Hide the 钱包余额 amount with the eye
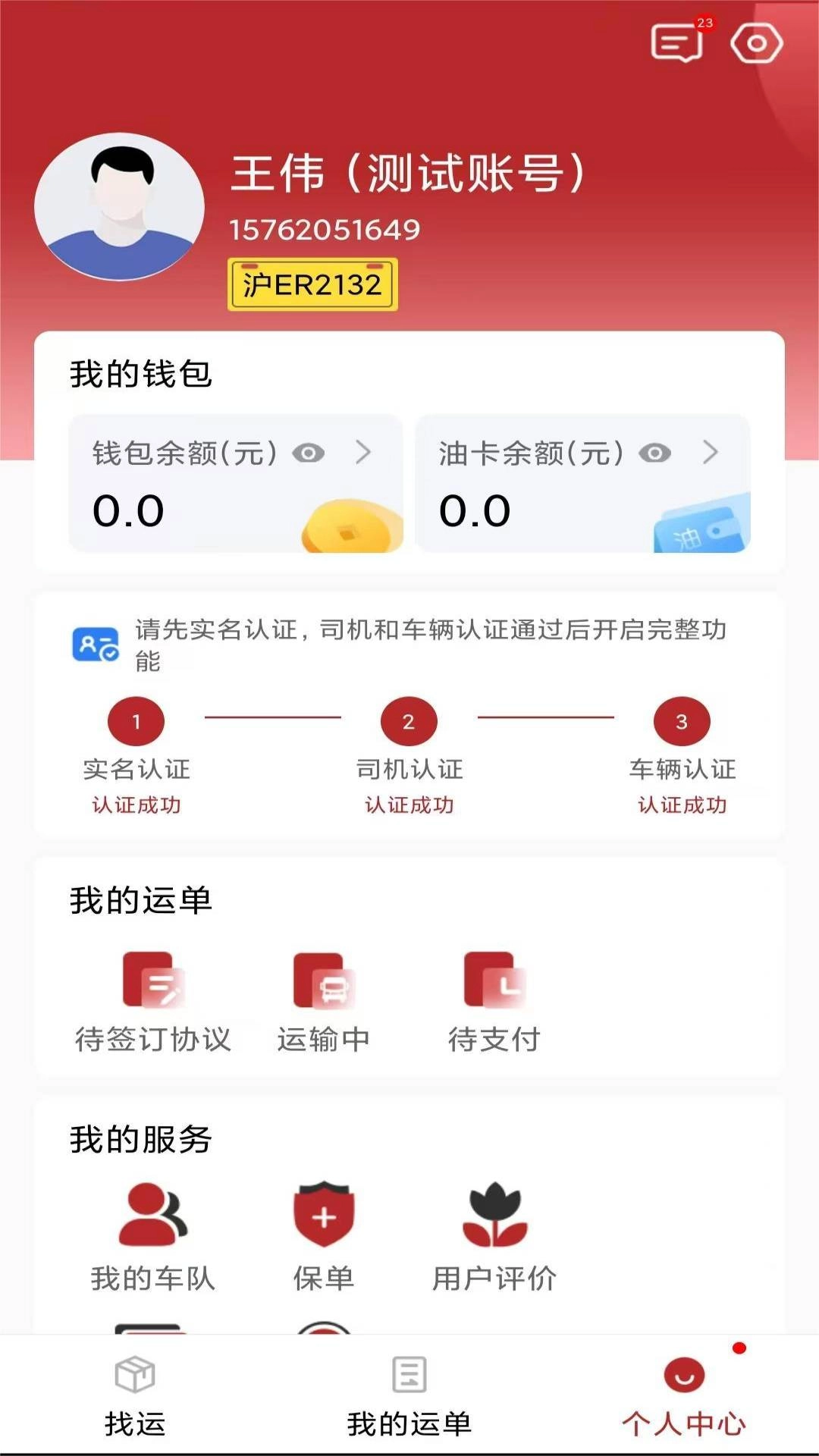Screen dimensions: 819x1456 point(308,453)
